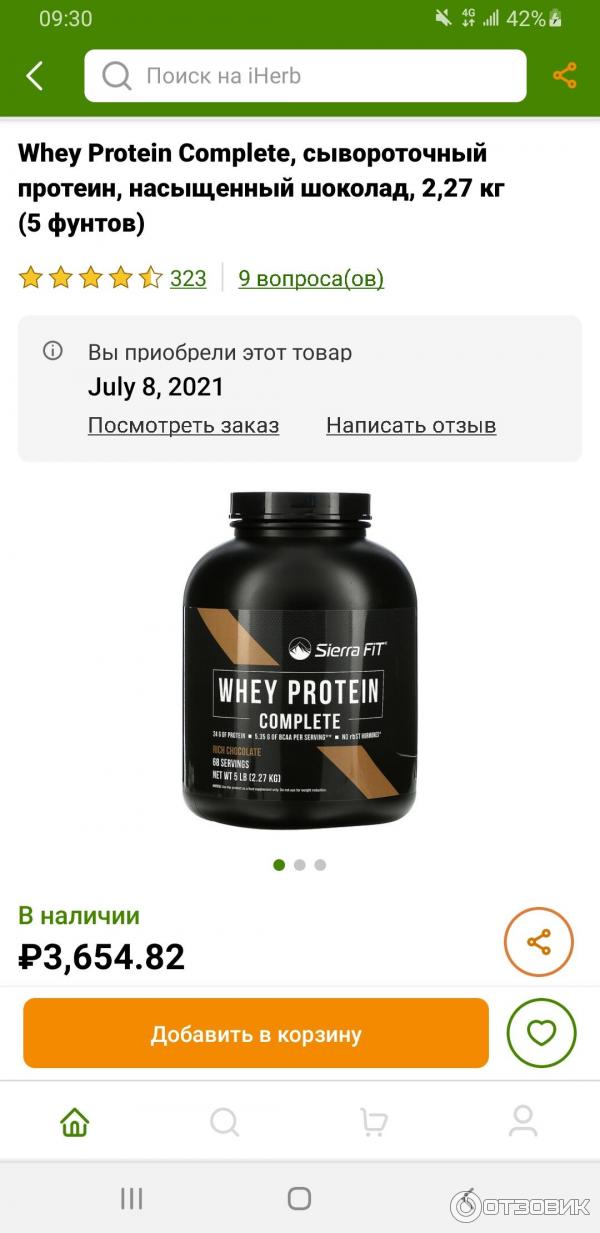Image resolution: width=600 pixels, height=1233 pixels.
Task: Open the Cart tab
Action: point(374,1122)
